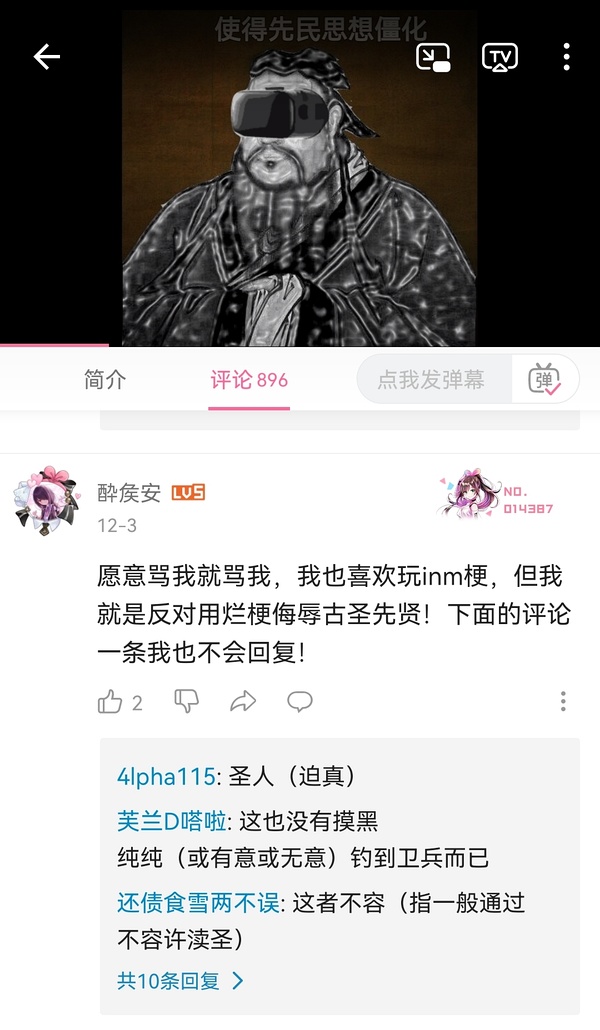Share 醉侯安's comment
Screen dimensions: 600x1030
click(243, 702)
